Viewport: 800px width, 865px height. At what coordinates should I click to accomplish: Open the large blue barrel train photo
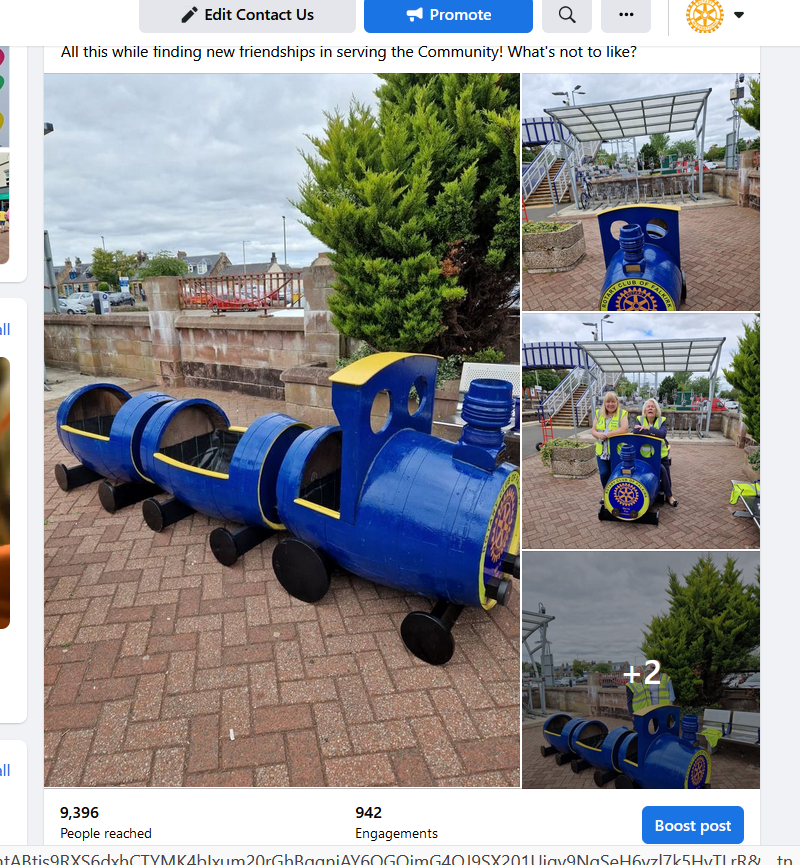(282, 430)
